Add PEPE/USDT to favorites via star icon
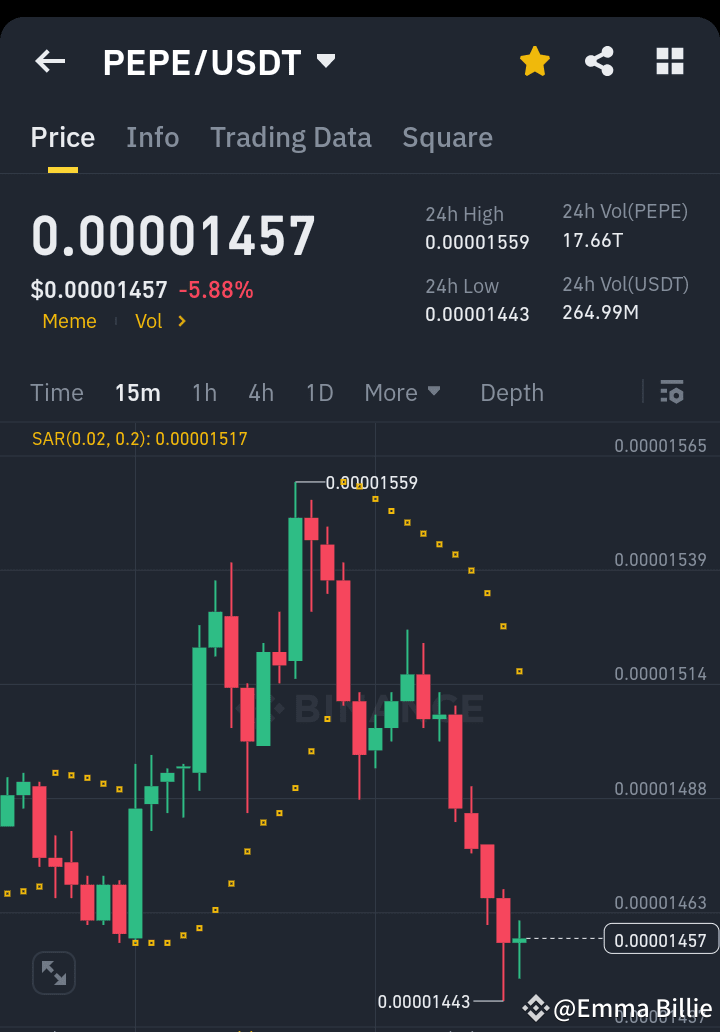Screen dimensions: 720x1032 coord(535,61)
